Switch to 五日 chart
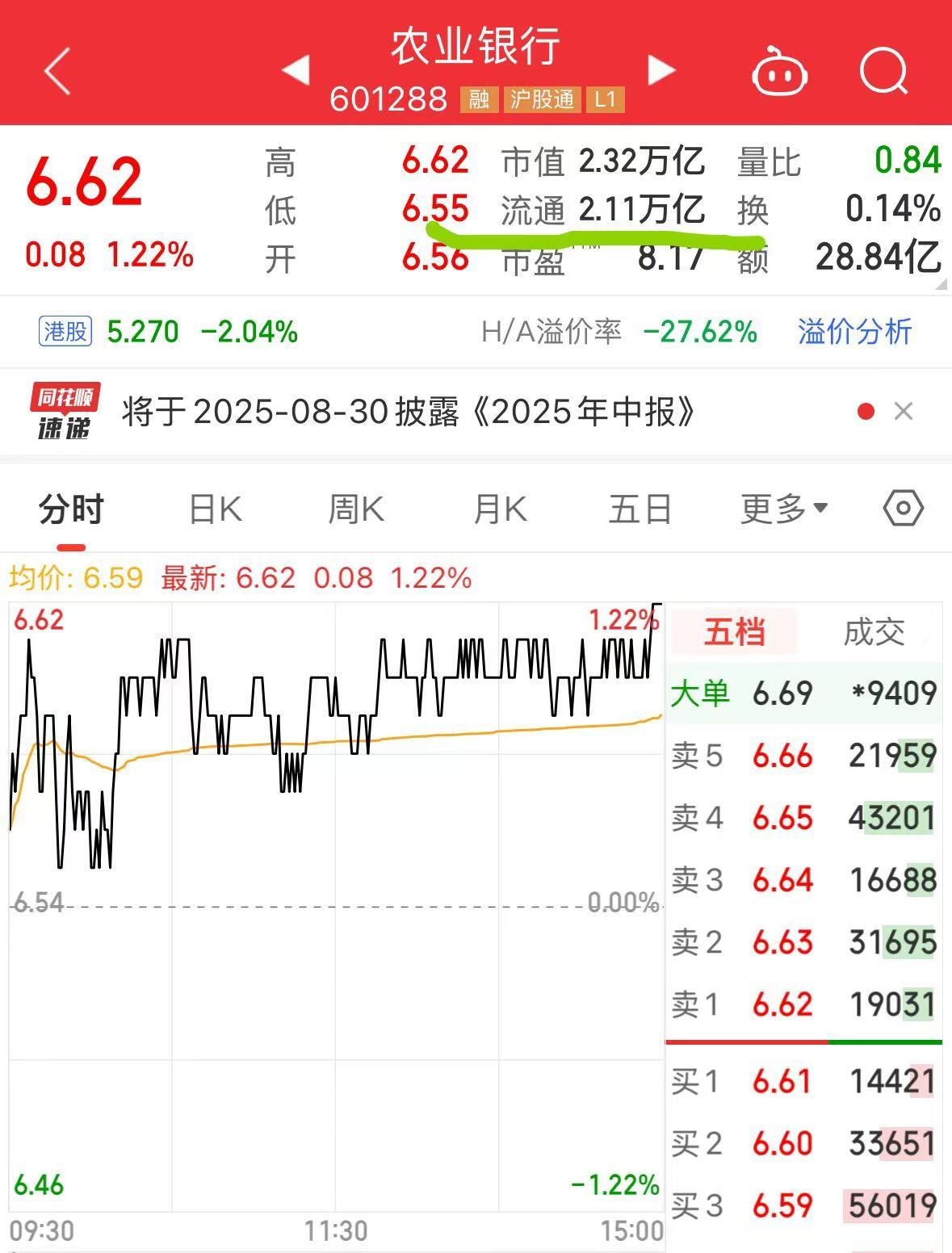 pos(640,510)
